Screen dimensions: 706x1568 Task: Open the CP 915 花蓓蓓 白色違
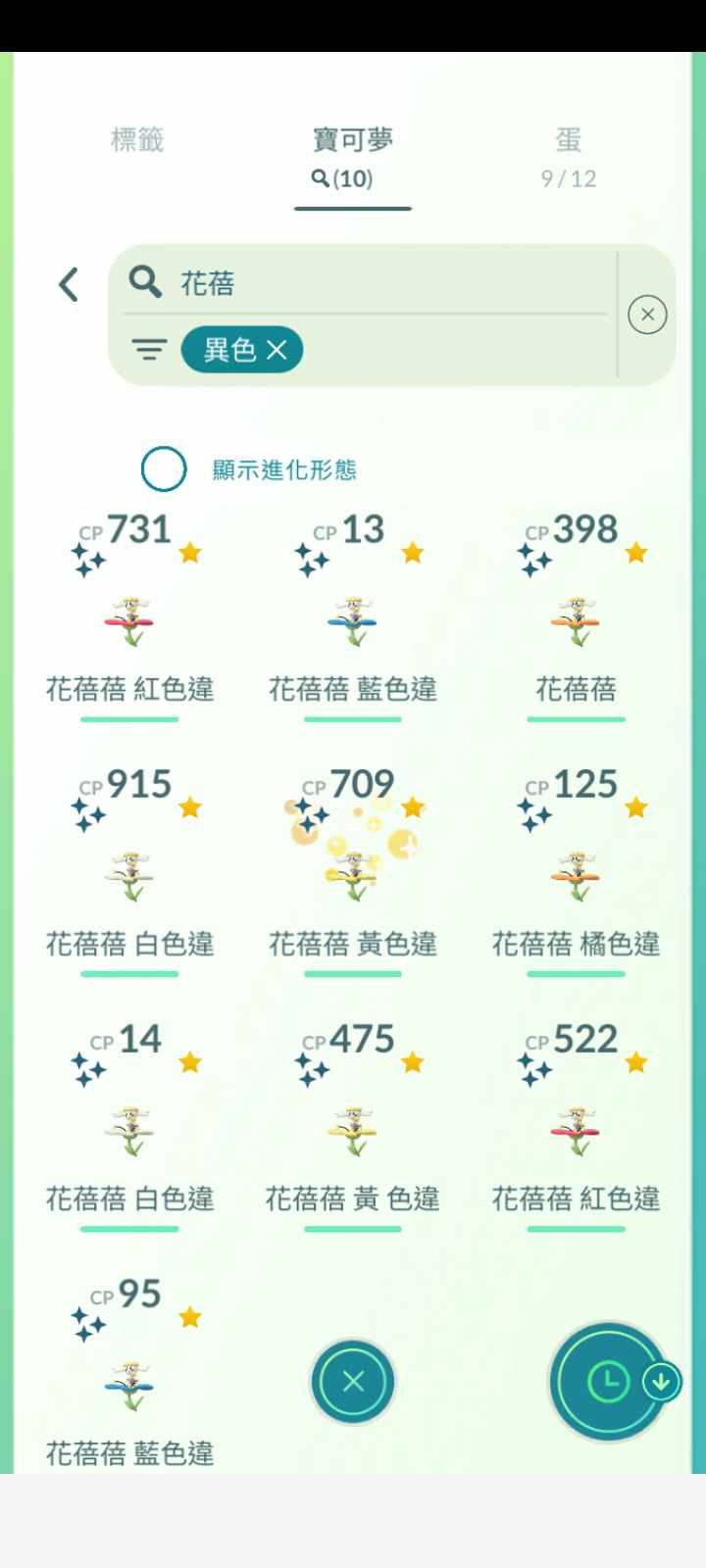[x=129, y=872]
